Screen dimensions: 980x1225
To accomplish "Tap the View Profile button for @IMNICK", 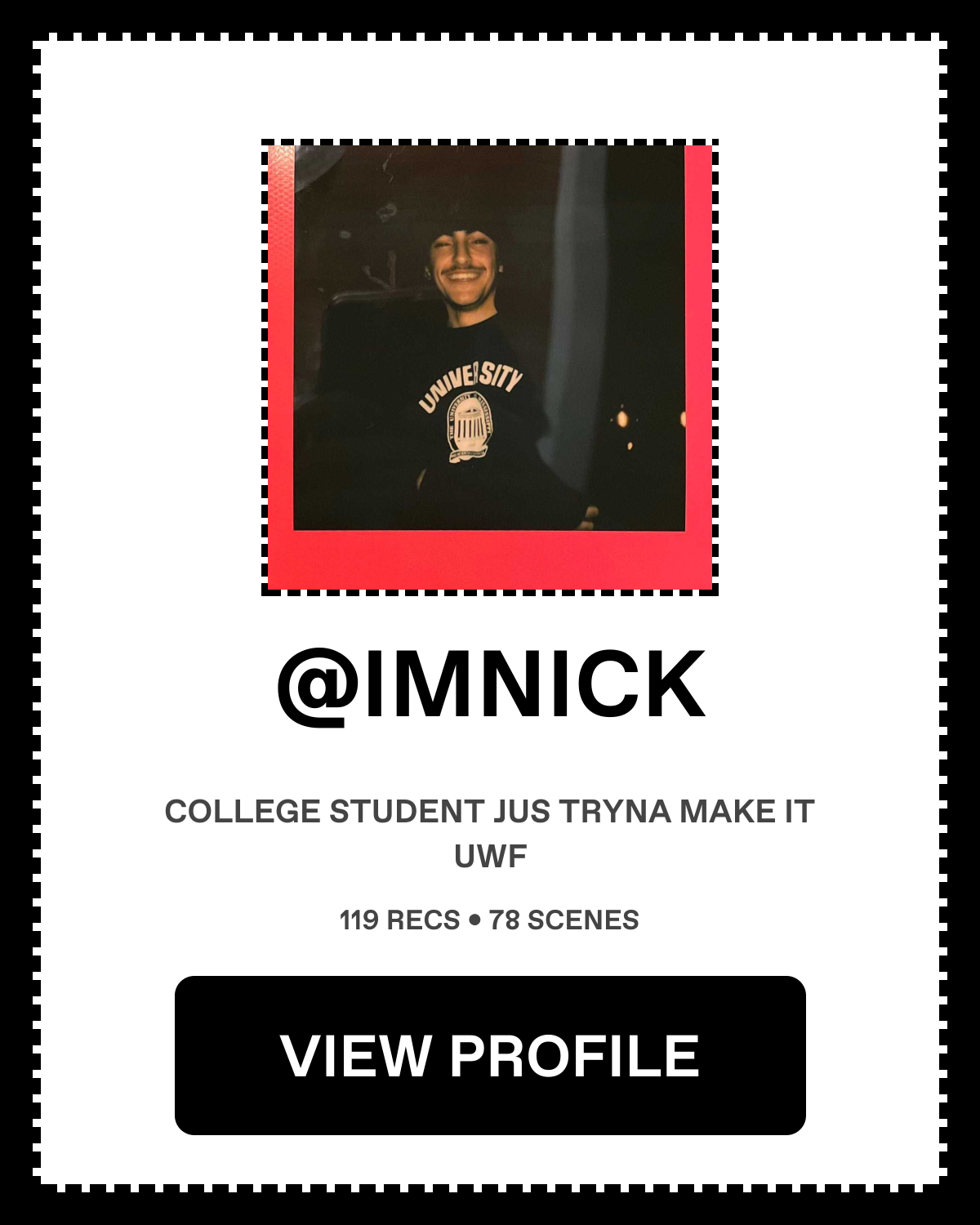I will [x=490, y=1055].
